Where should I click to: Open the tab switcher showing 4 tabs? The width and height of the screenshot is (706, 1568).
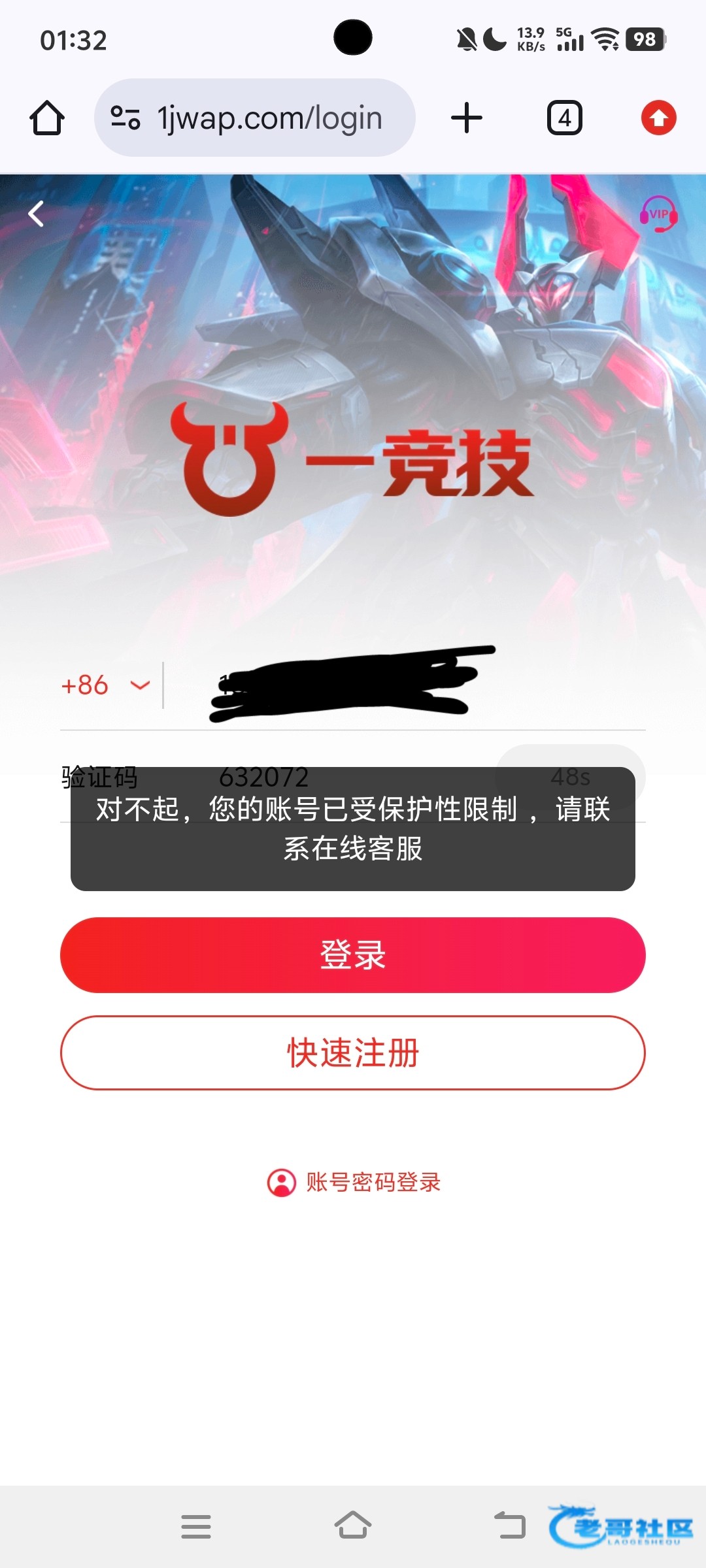point(564,118)
